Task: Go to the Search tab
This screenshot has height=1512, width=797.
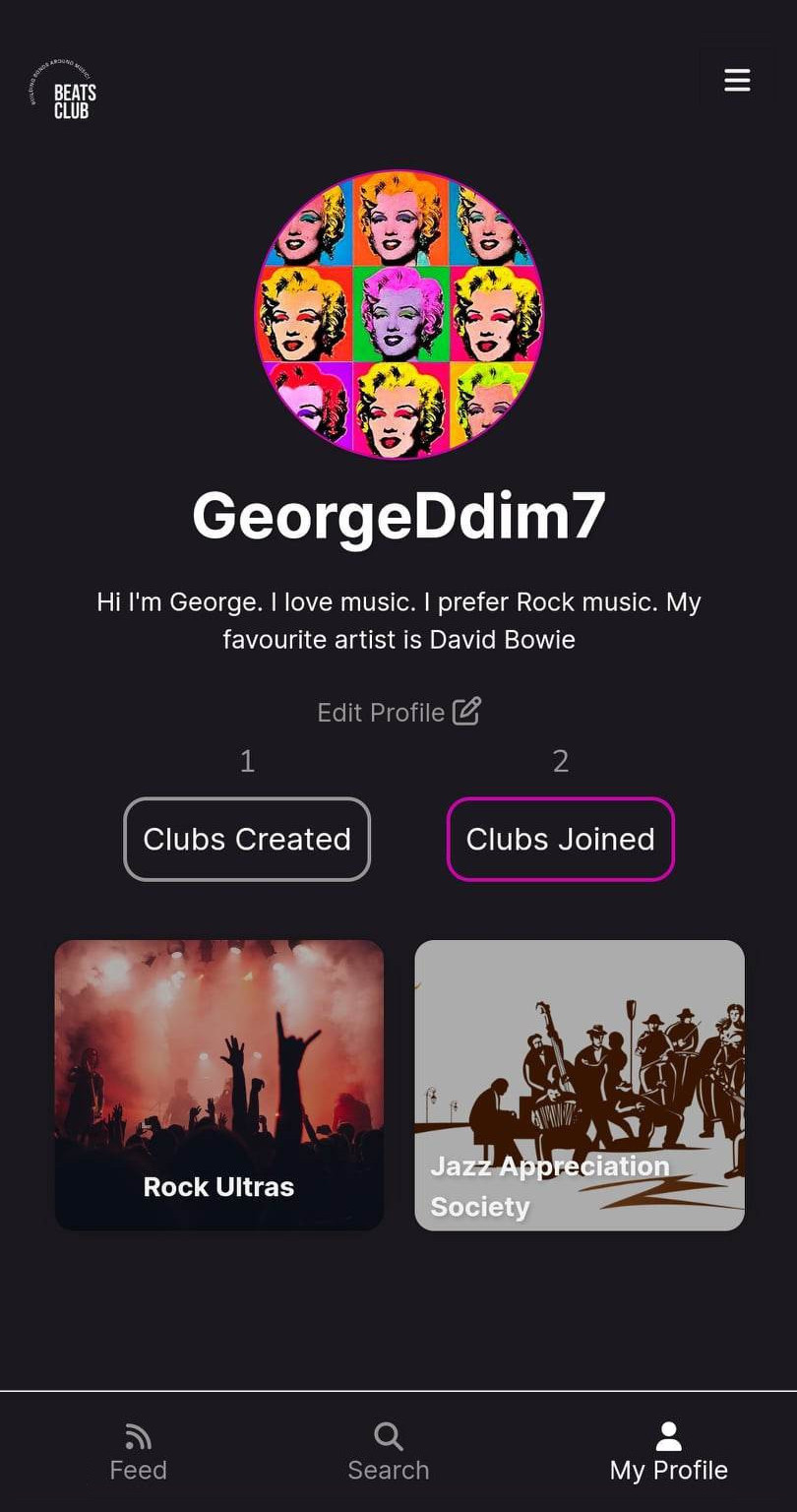Action: [389, 1452]
